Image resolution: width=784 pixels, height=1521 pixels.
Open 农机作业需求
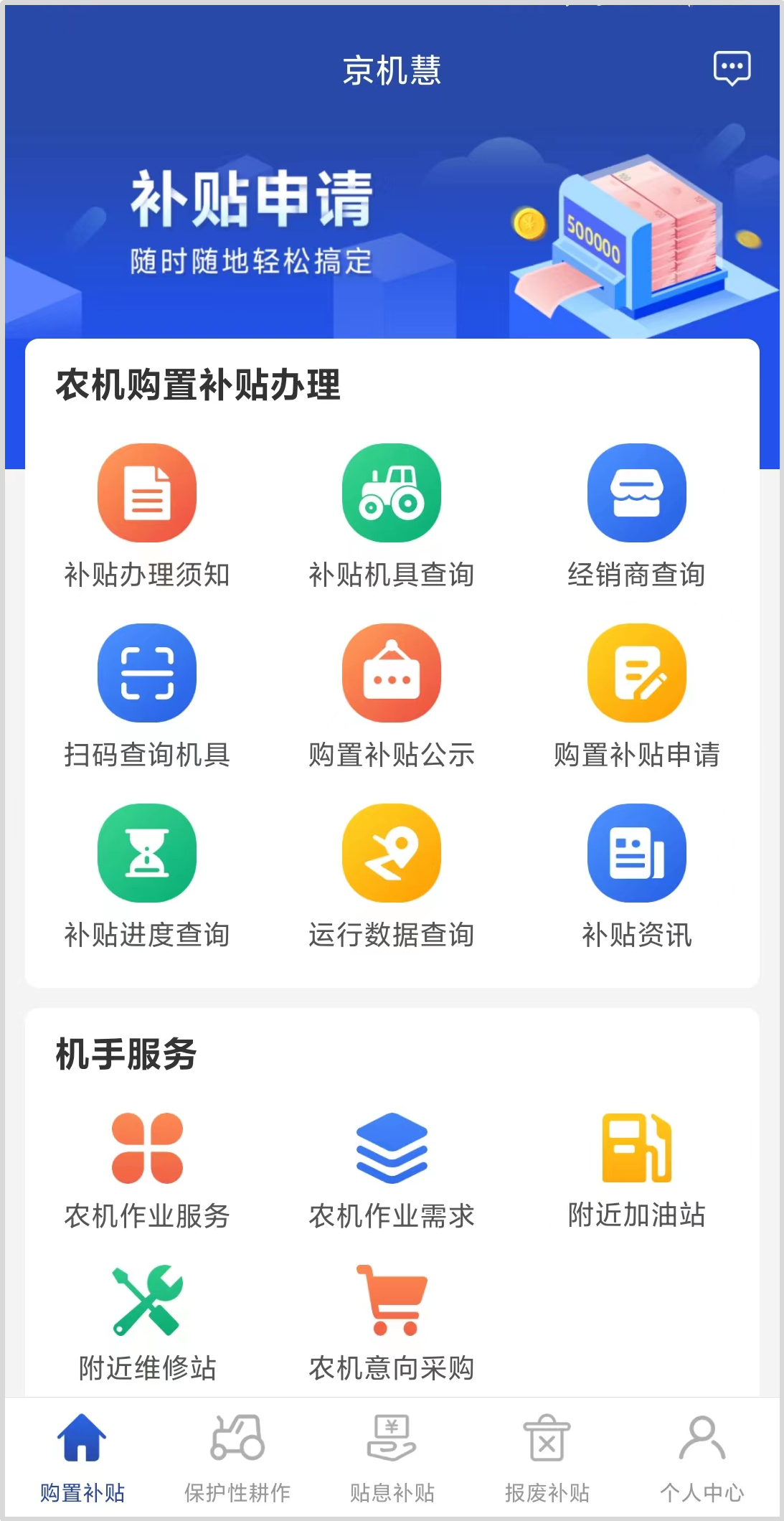click(392, 1171)
